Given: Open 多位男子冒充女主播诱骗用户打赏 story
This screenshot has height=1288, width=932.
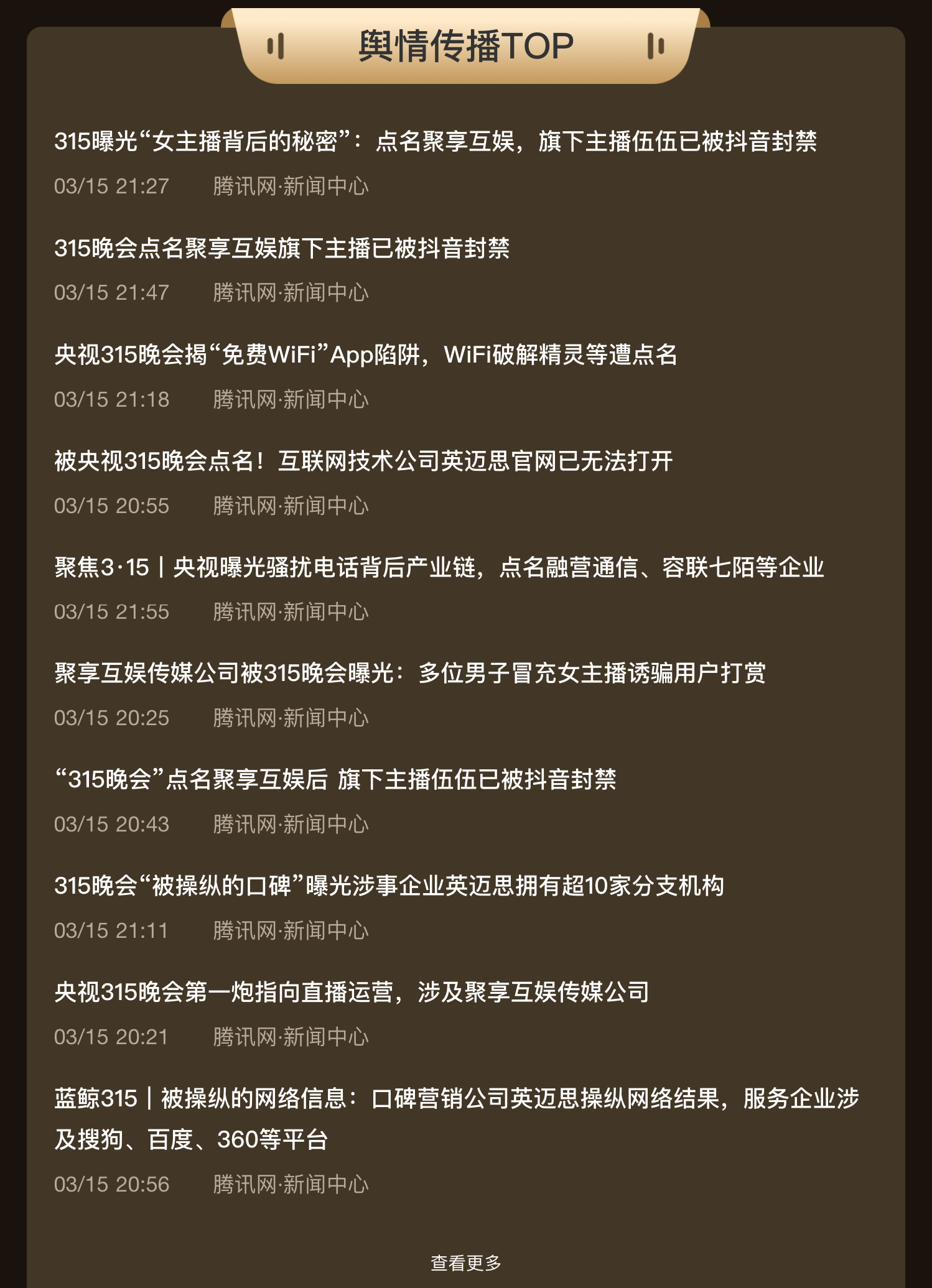Looking at the screenshot, I should (410, 673).
